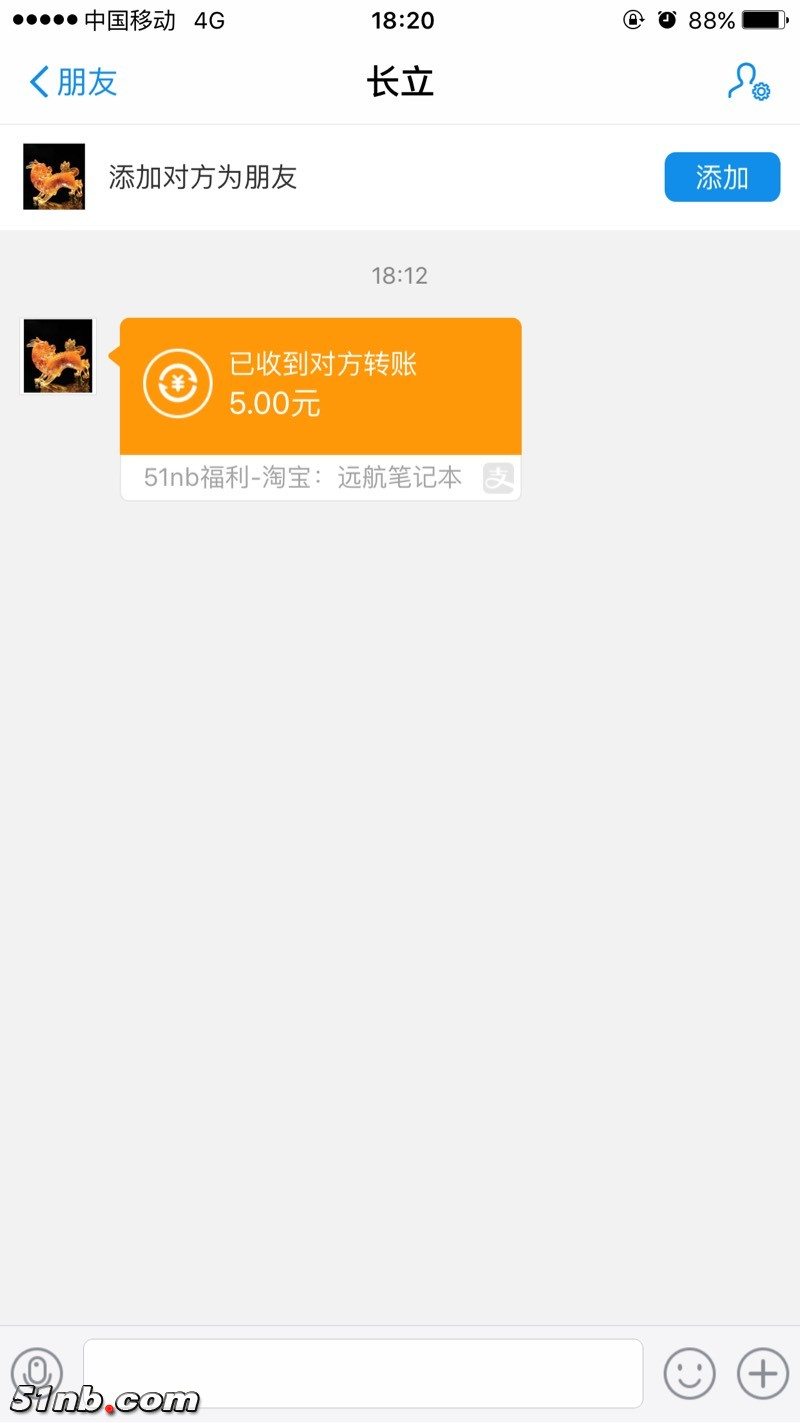Tap the chat title 长立
The height and width of the screenshot is (1423, 800).
pyautogui.click(x=401, y=82)
